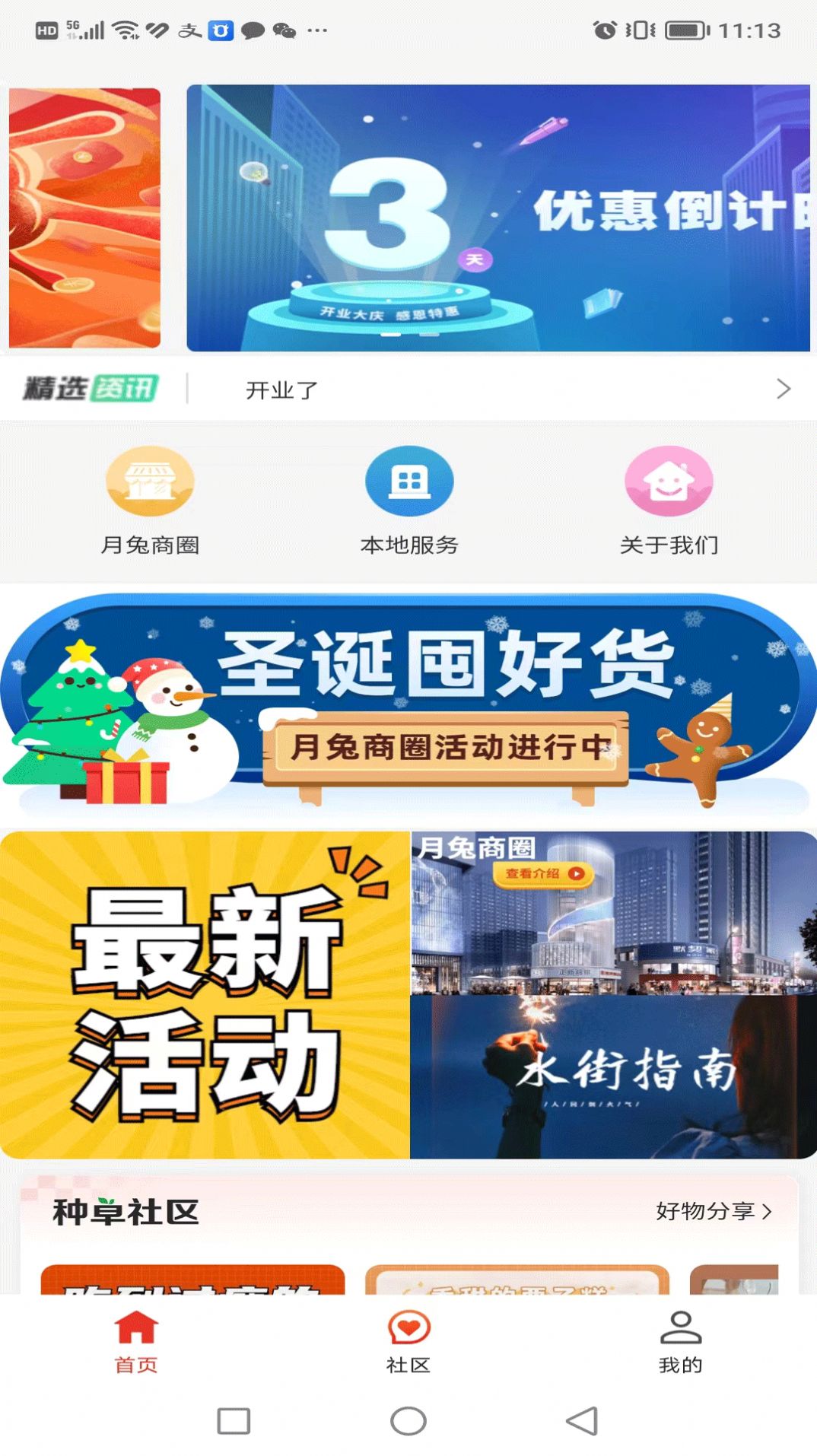
Task: Select the 本地服务 building icon
Action: click(x=408, y=481)
